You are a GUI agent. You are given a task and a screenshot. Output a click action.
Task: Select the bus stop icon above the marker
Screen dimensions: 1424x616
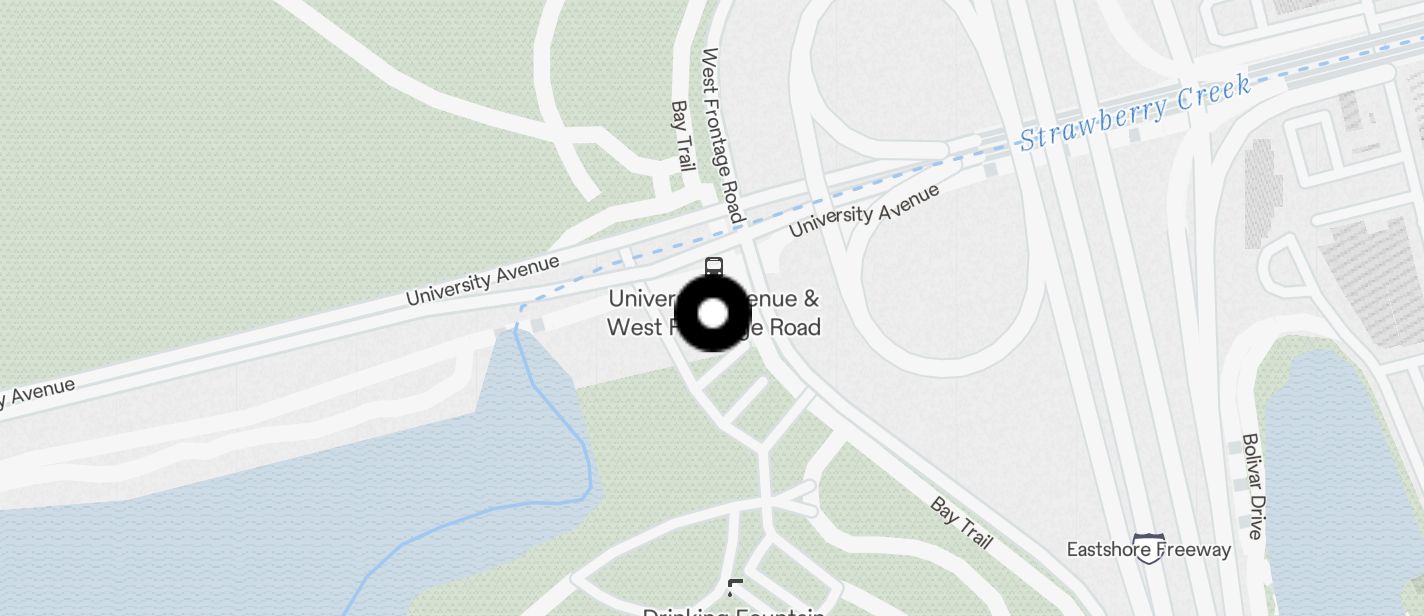(713, 267)
